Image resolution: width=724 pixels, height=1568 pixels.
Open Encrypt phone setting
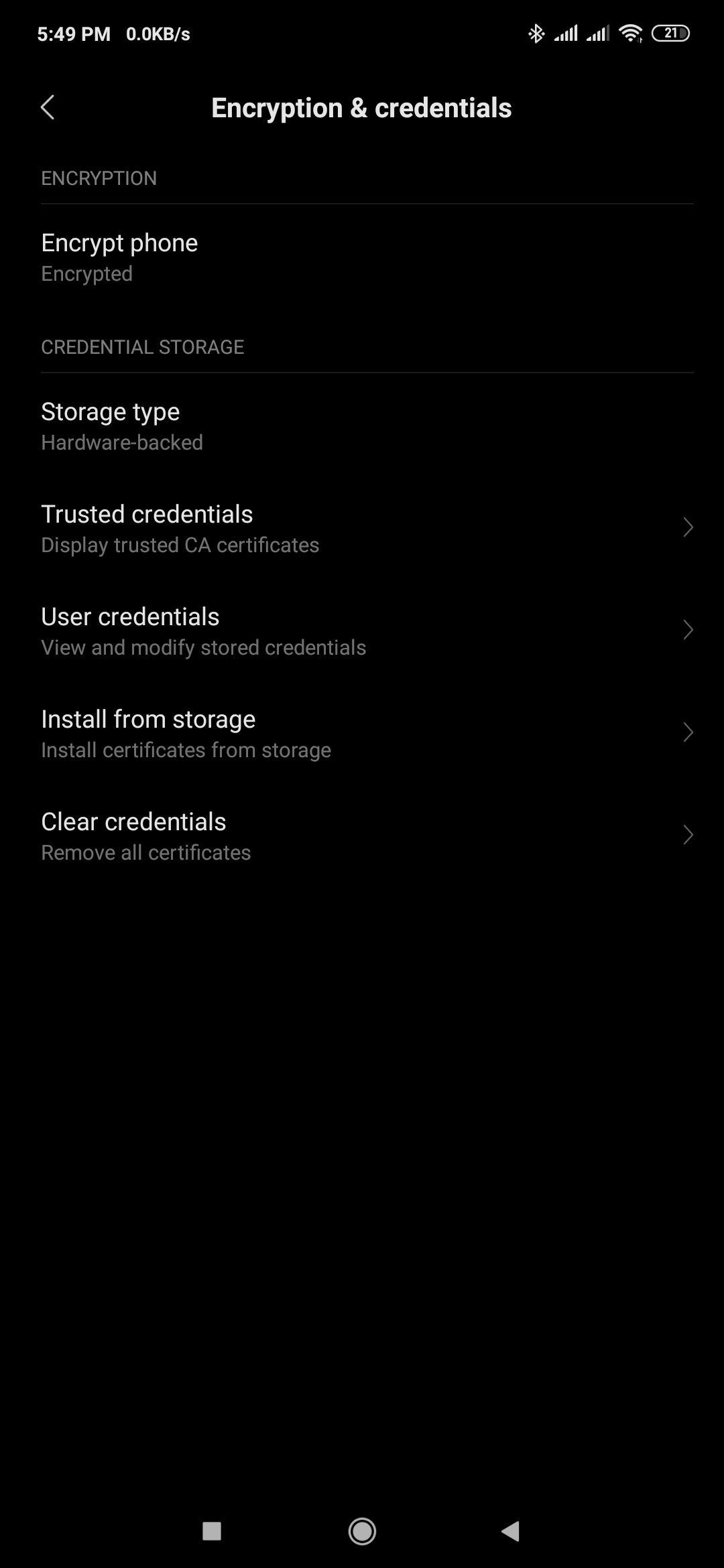362,257
